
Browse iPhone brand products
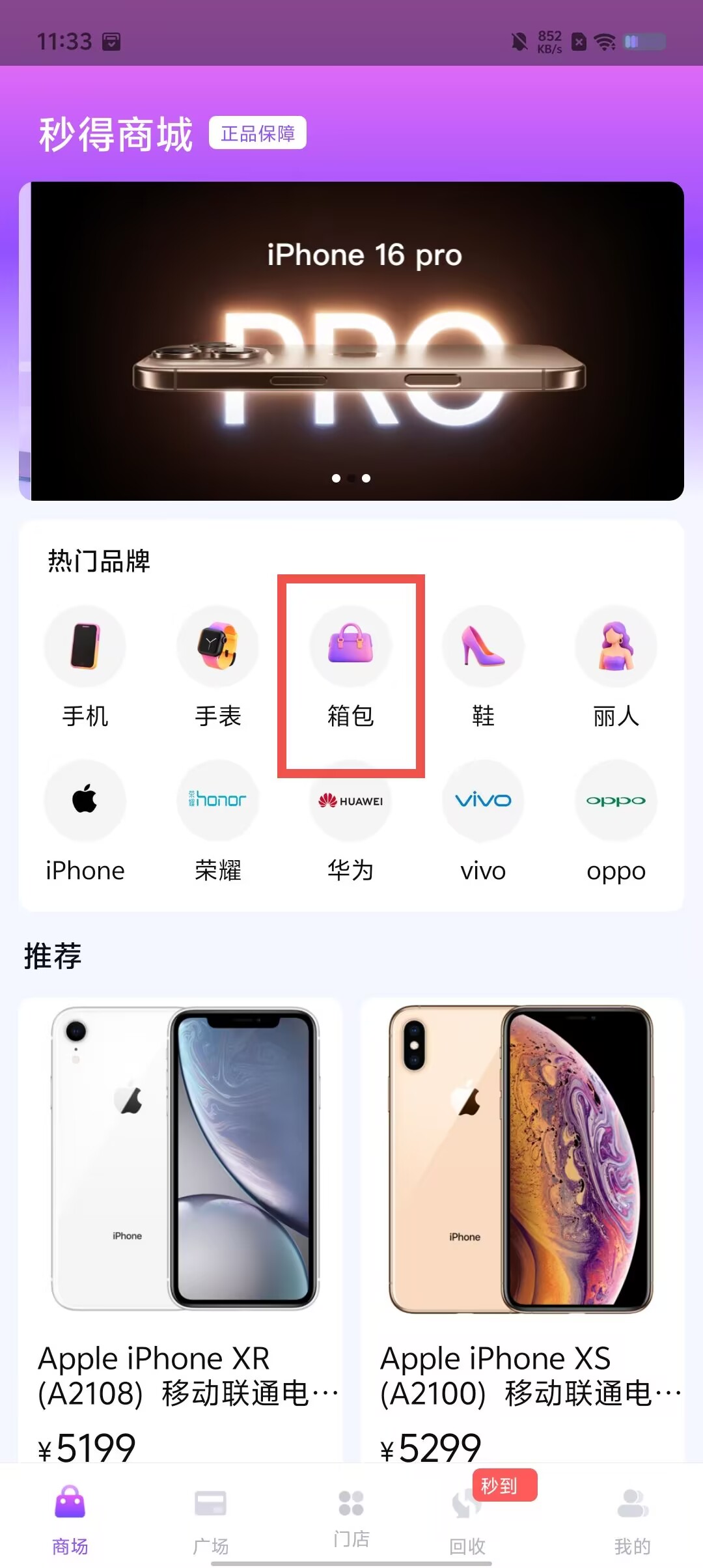85,822
